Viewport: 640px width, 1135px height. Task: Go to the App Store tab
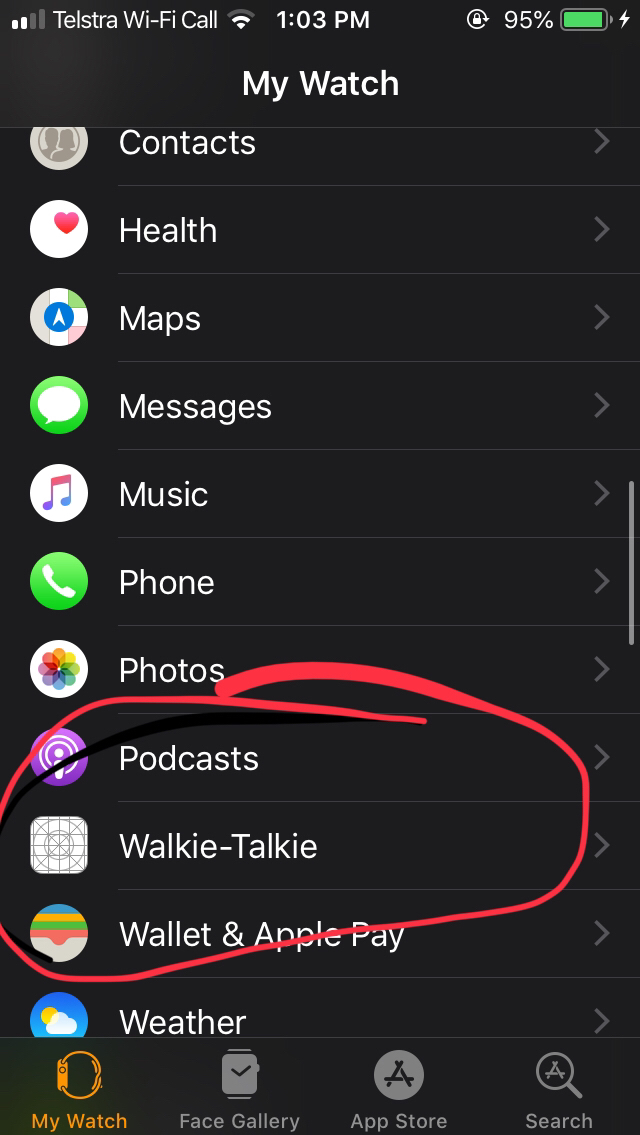(x=399, y=1090)
